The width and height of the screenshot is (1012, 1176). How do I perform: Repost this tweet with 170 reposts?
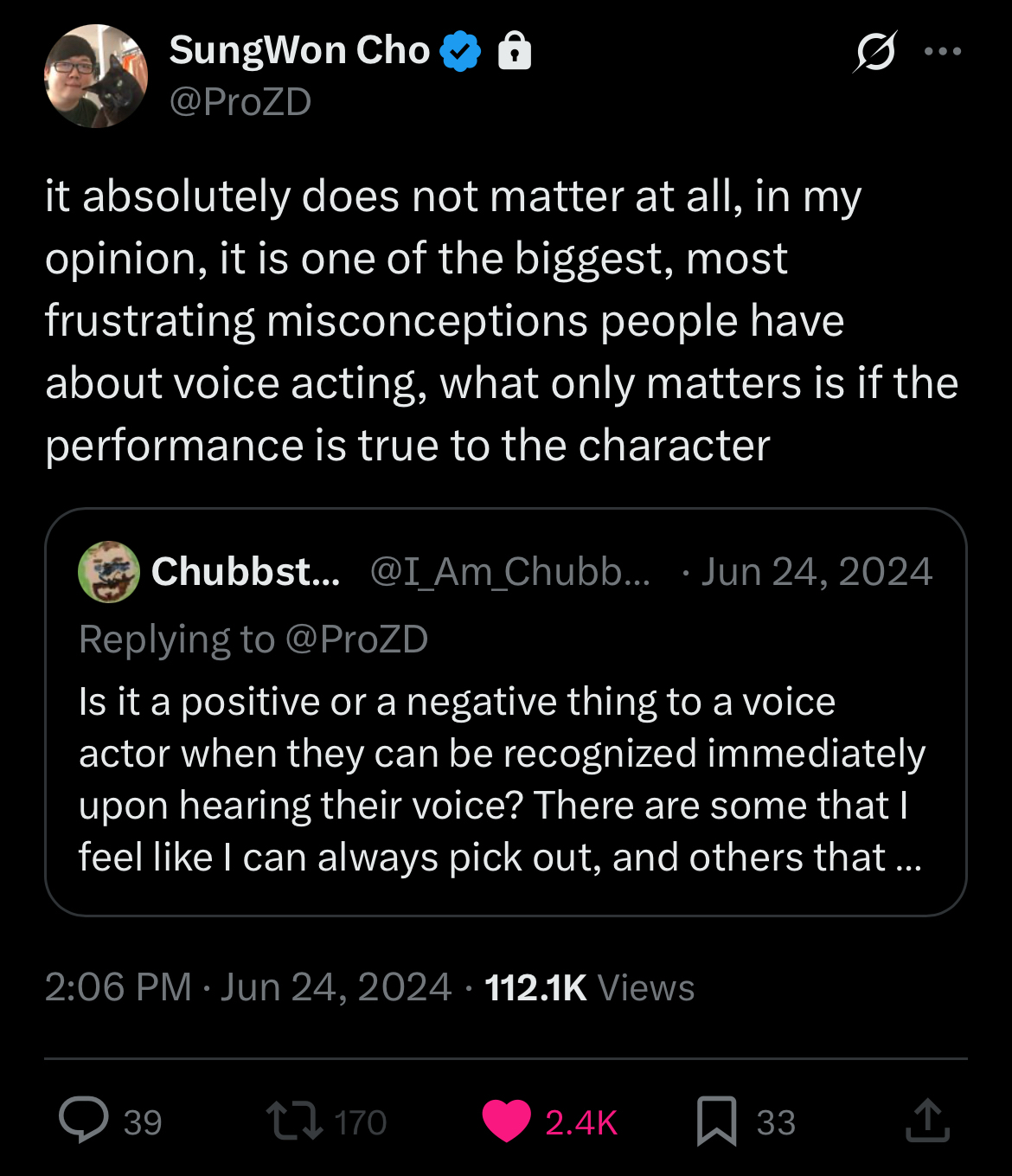tap(294, 1121)
